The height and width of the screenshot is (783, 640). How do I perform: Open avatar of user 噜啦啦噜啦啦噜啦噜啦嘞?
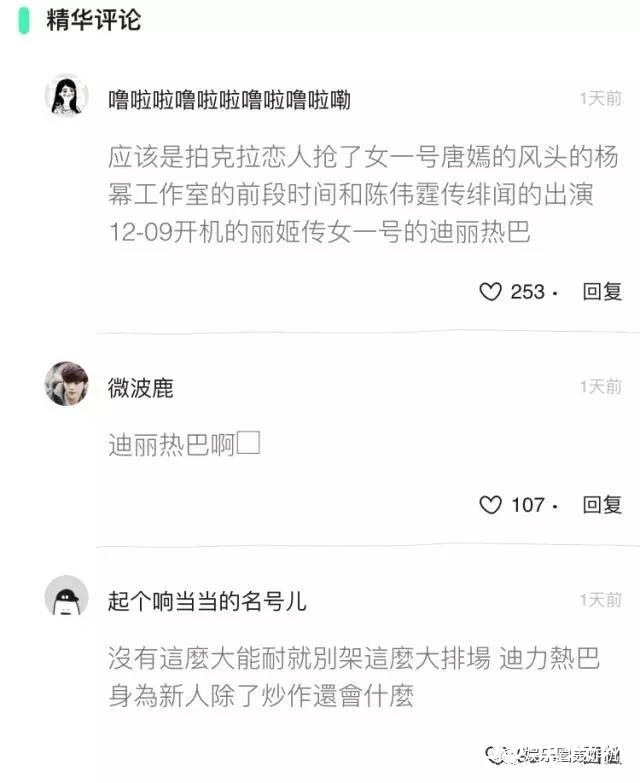(67, 96)
